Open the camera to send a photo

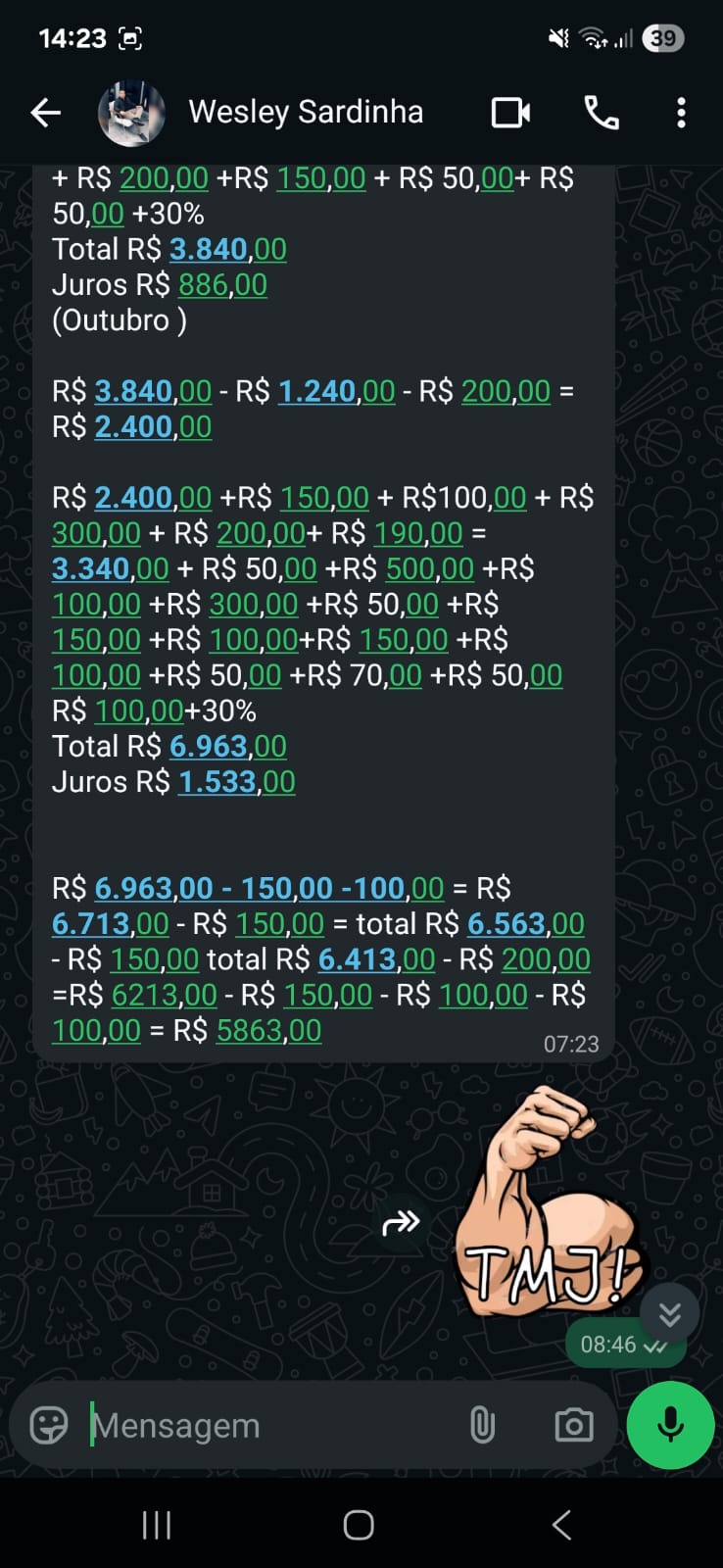click(573, 1425)
